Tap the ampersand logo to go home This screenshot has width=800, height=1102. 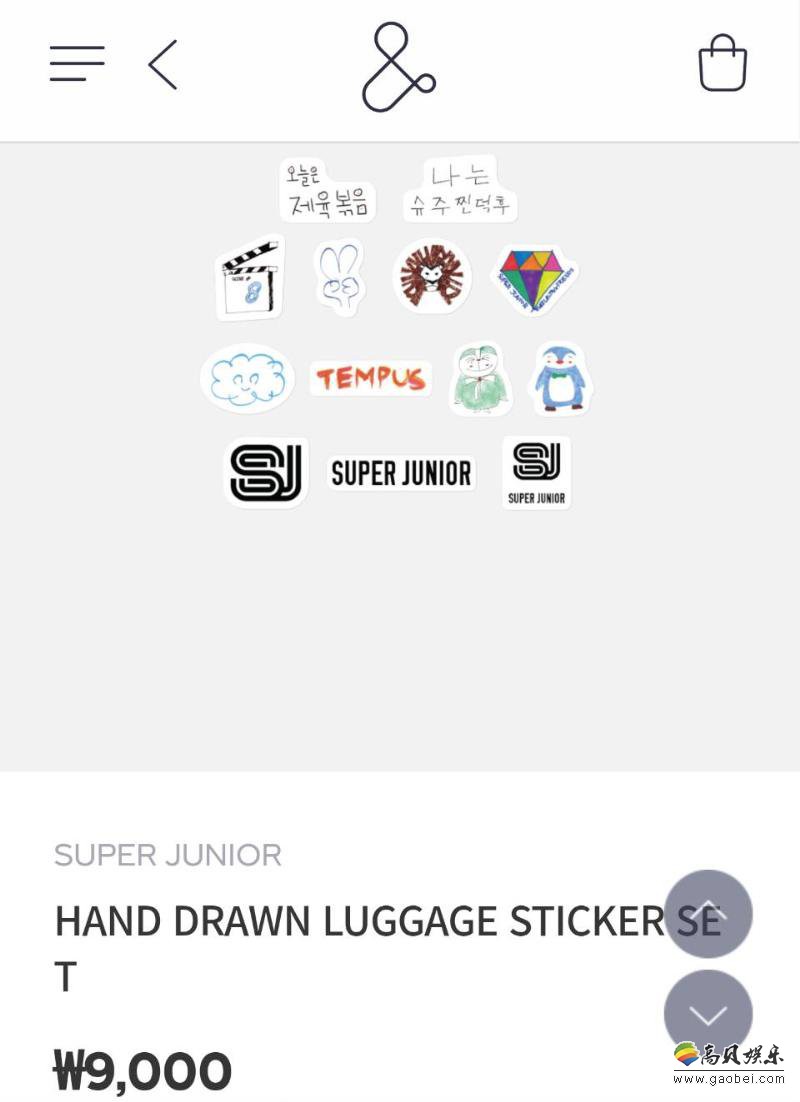point(398,67)
